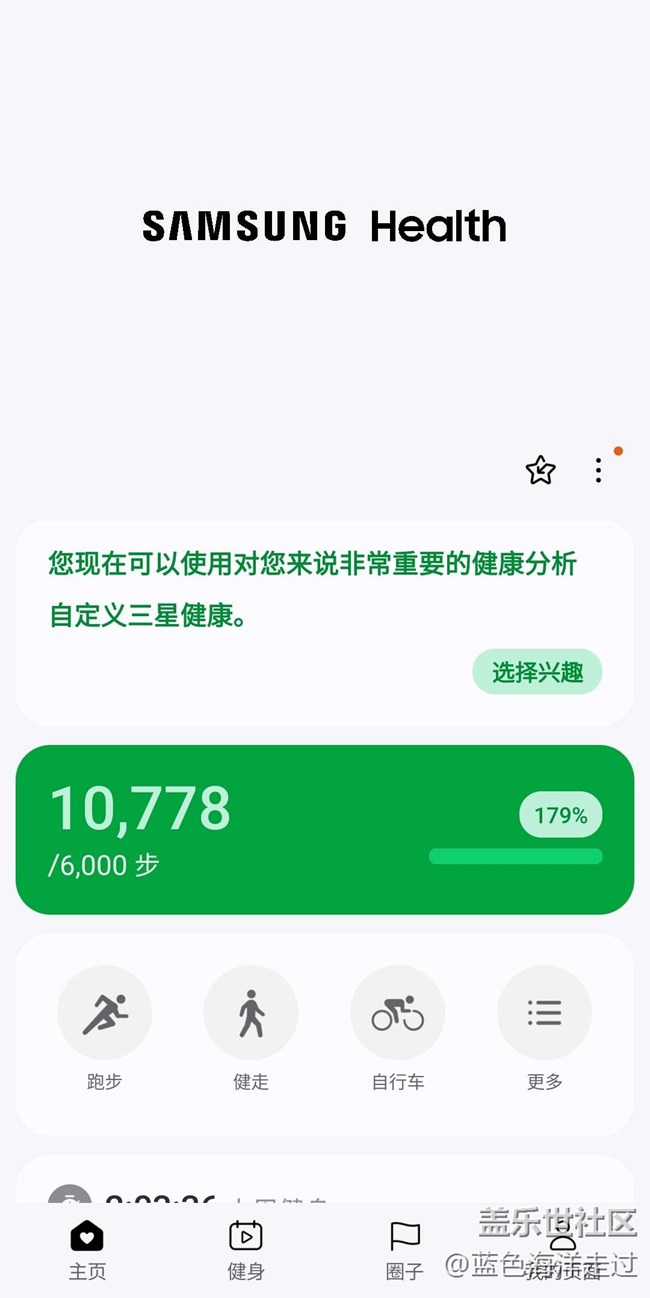Open the three-dot overflow menu
Image resolution: width=650 pixels, height=1298 pixels.
[598, 470]
